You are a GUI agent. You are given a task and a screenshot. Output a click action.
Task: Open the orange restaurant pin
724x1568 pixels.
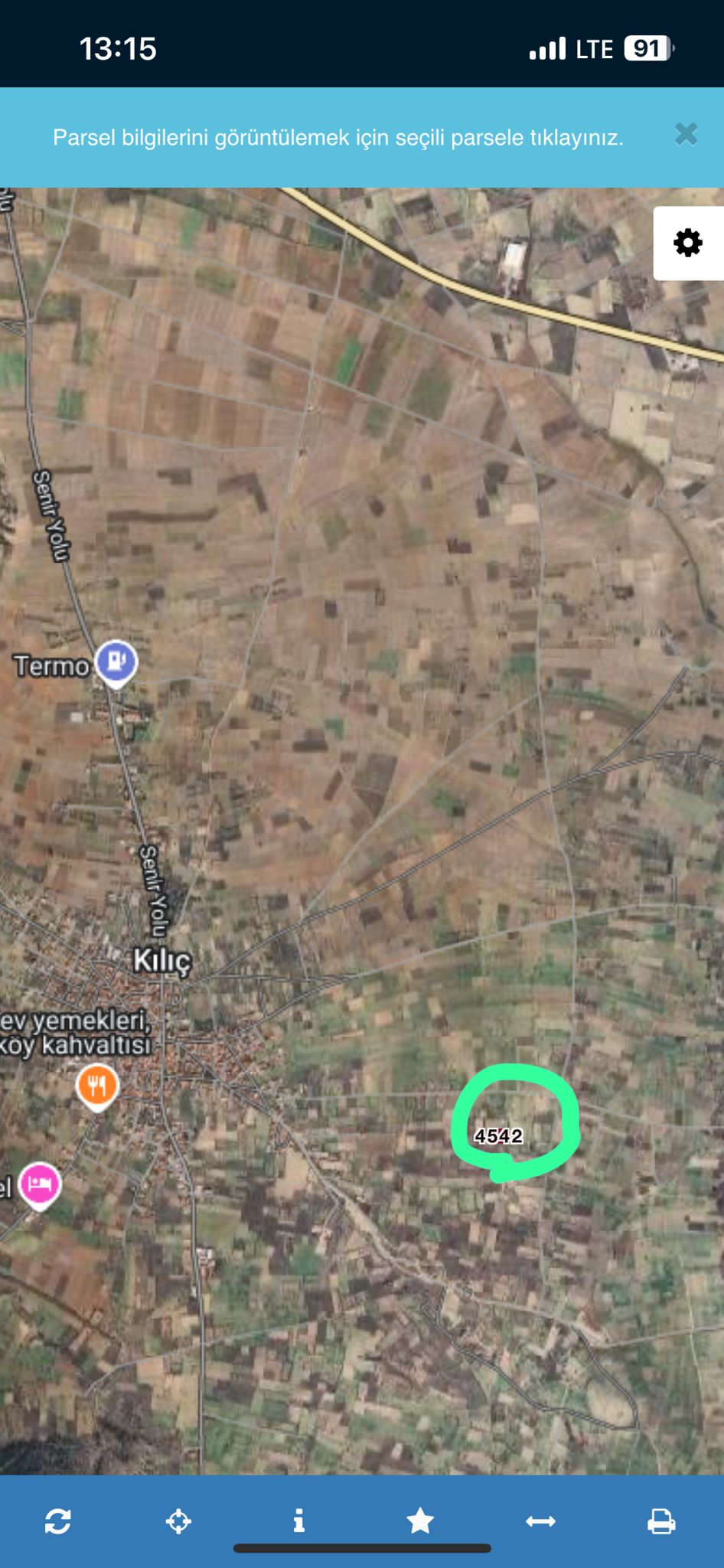click(97, 1086)
